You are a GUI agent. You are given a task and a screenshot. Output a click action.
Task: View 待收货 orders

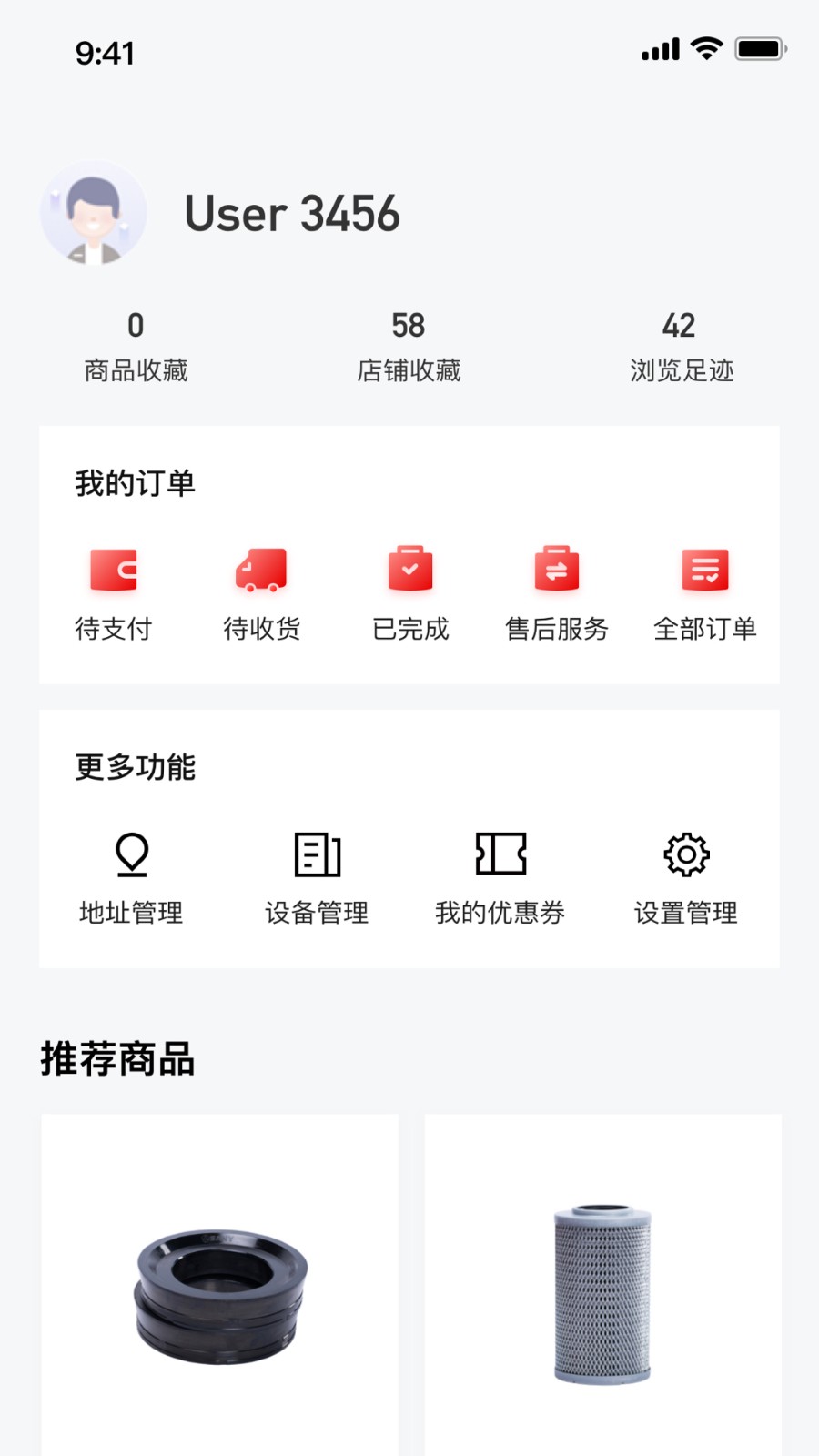261,590
